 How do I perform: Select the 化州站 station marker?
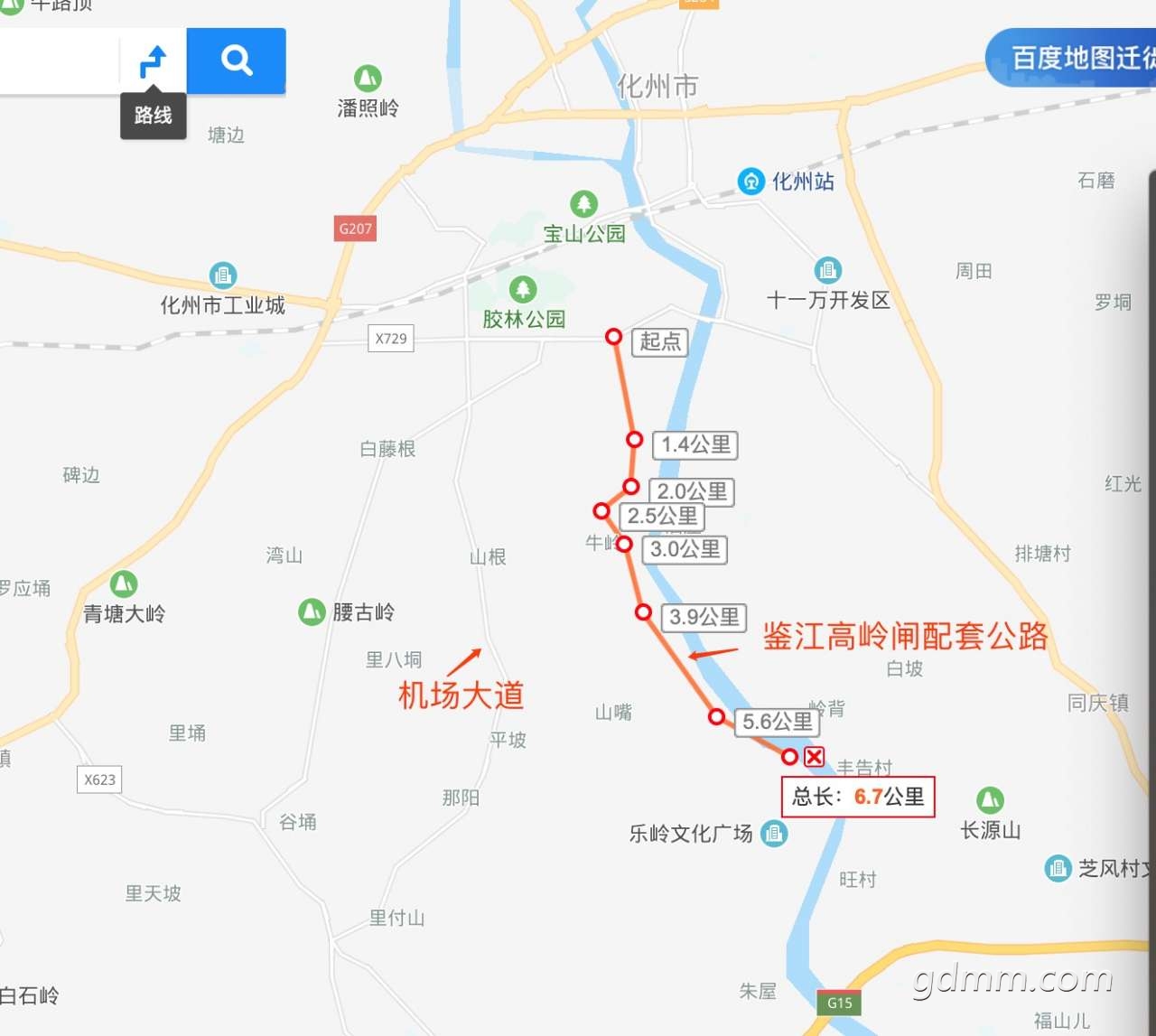(x=750, y=181)
